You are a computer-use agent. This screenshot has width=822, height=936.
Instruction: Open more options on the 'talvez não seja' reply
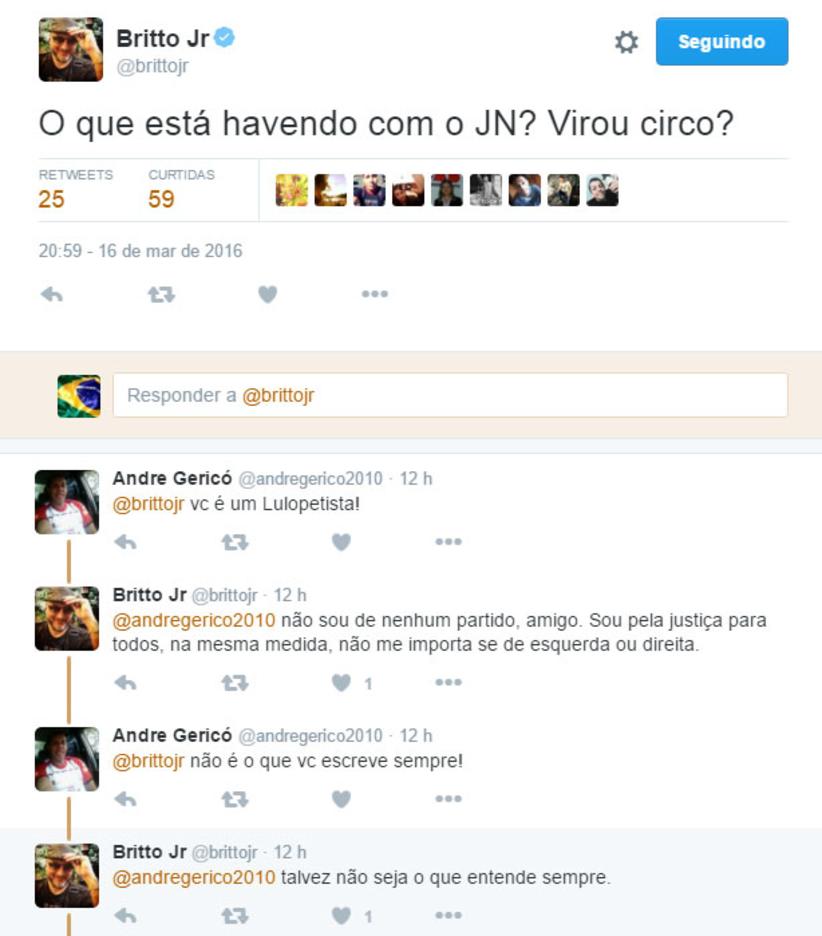(x=448, y=916)
